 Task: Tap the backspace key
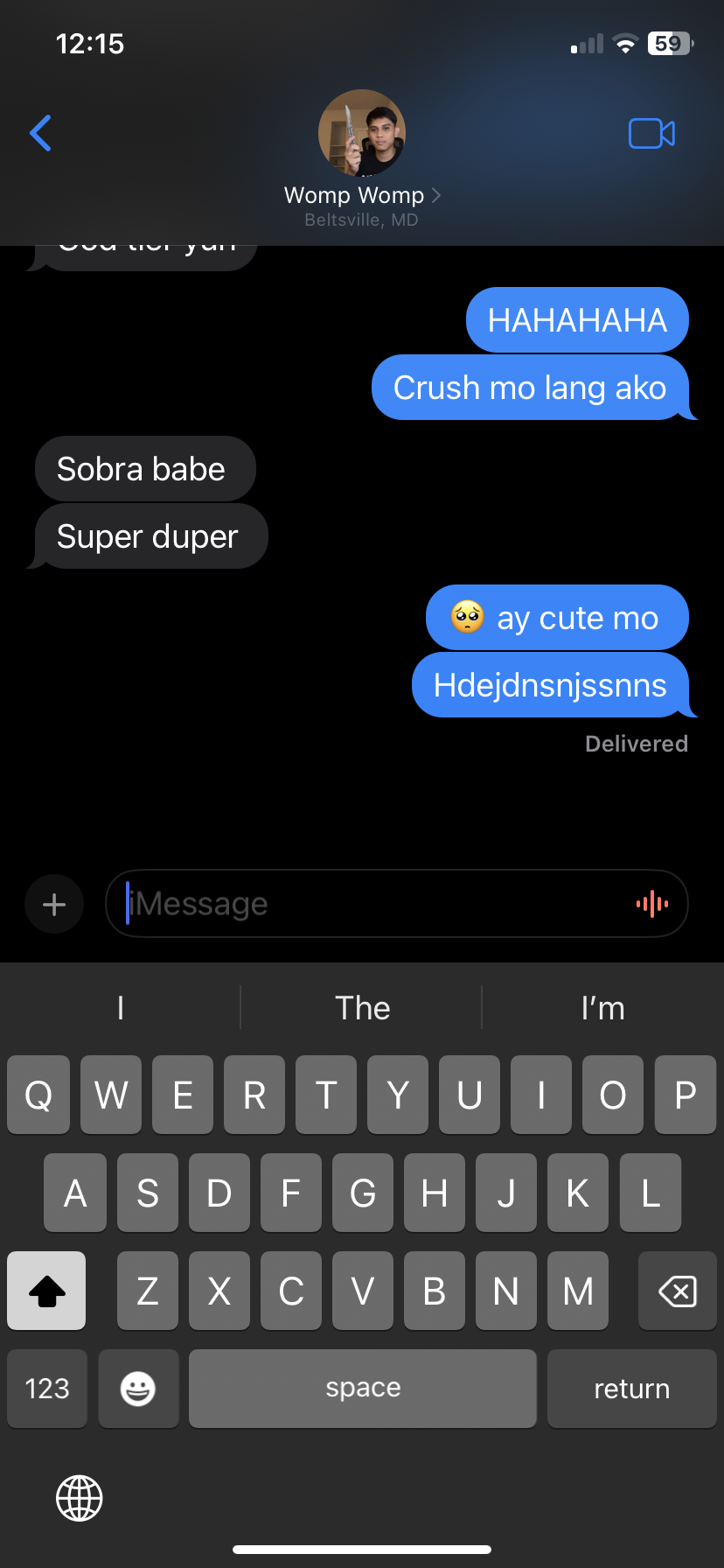pyautogui.click(x=677, y=1291)
